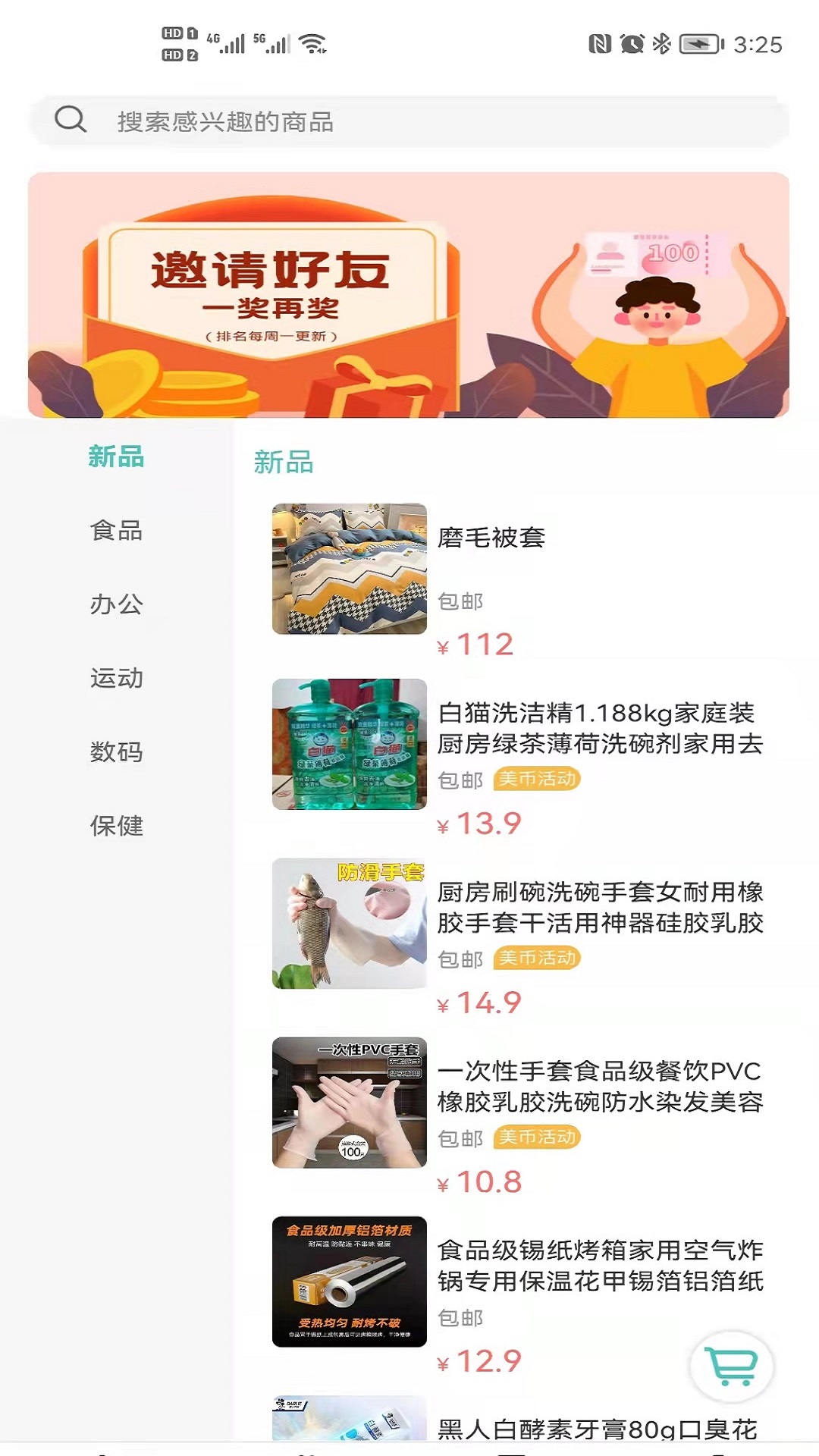Switch to the 运动 category
Viewport: 819px width, 1456px height.
coord(116,677)
